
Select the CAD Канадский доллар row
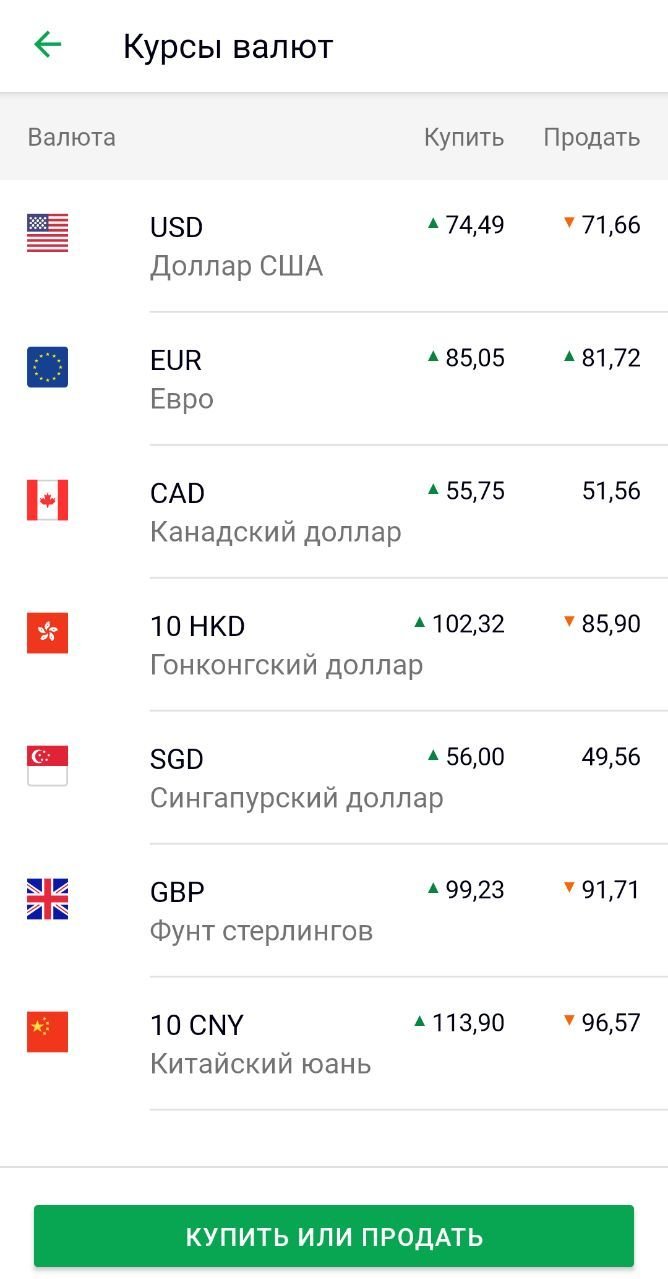pos(334,511)
